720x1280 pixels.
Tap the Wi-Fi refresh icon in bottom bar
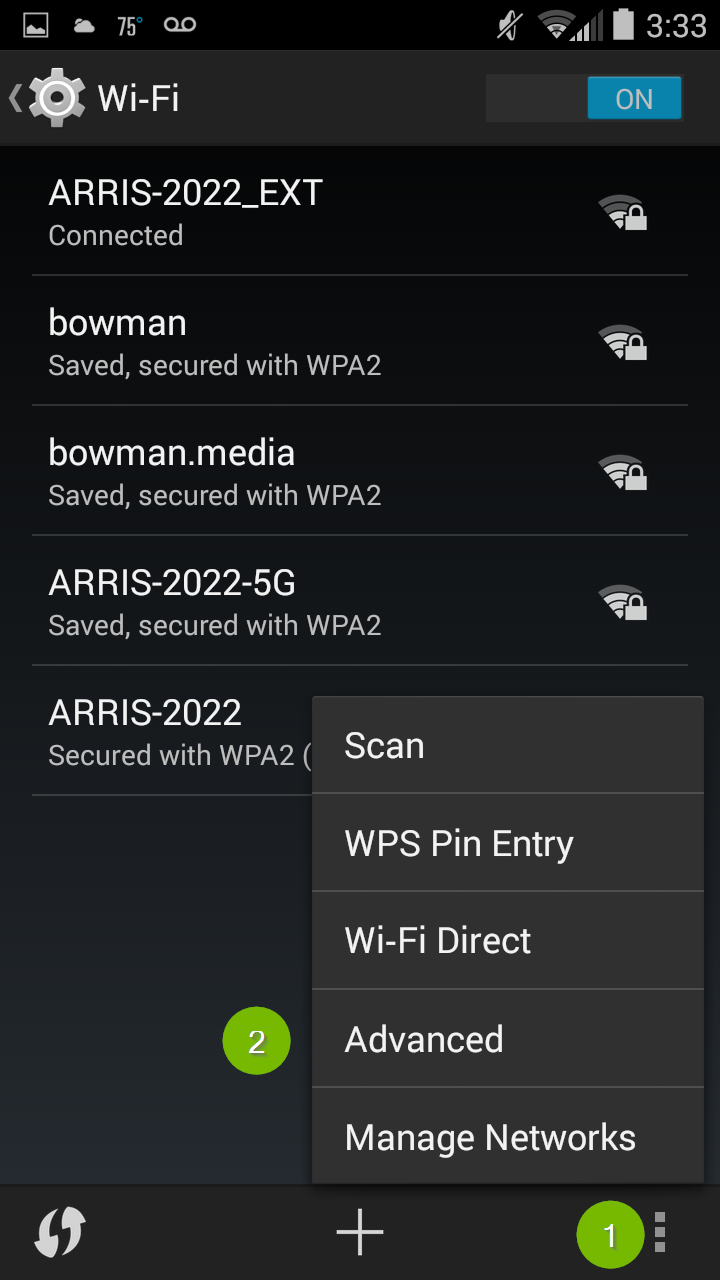57,1232
